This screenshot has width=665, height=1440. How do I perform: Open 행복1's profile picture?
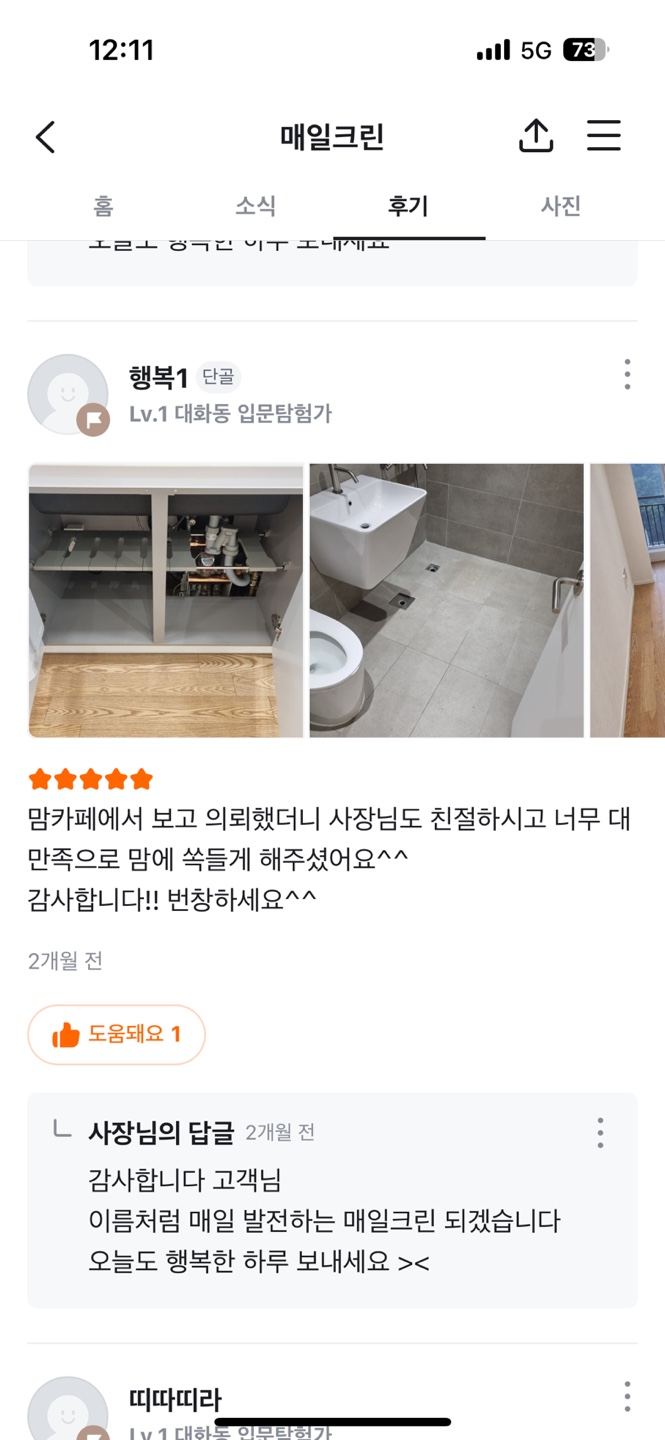pos(68,394)
